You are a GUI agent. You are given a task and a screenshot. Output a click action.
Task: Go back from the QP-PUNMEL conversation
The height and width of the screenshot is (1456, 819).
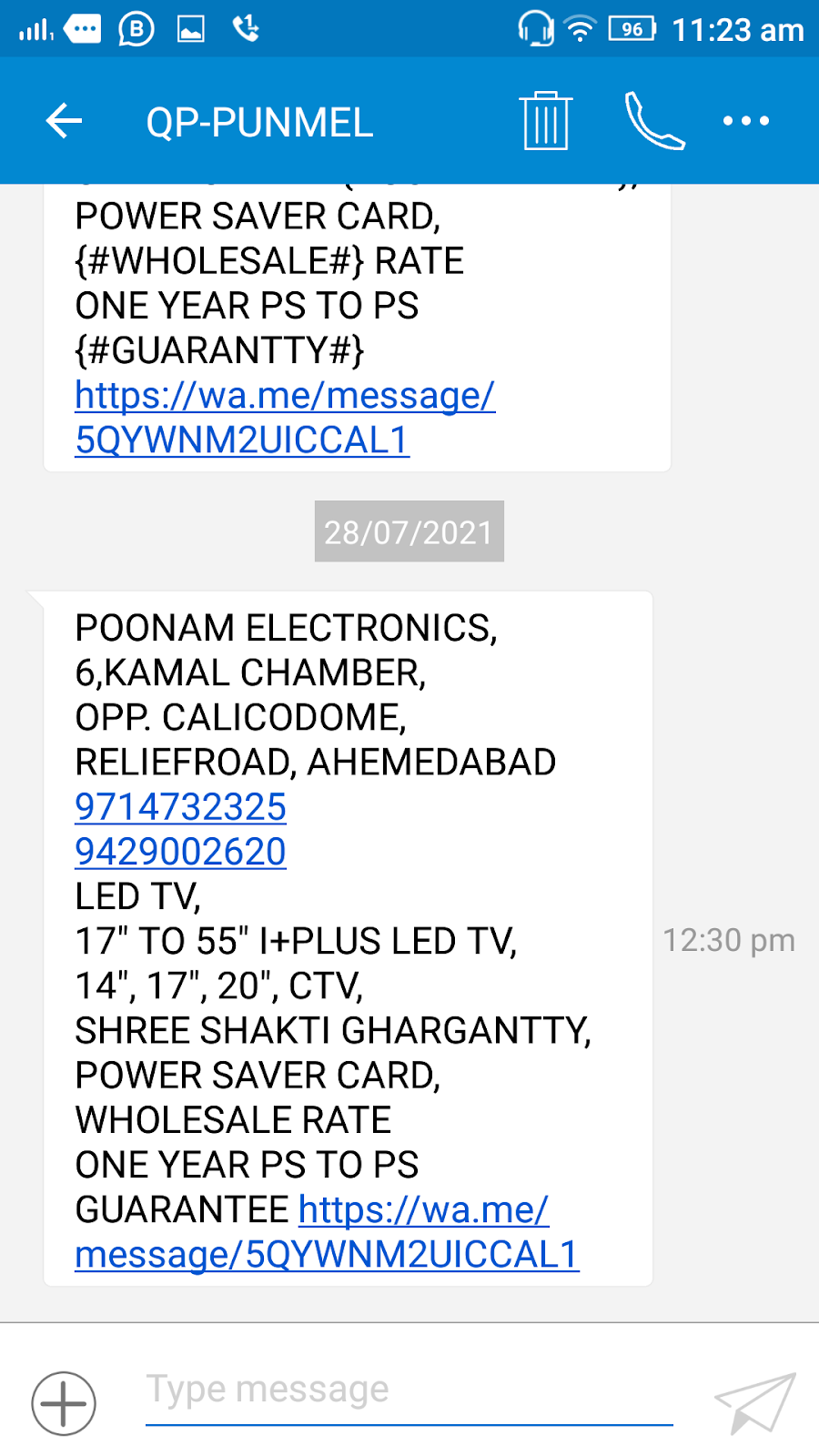click(64, 121)
